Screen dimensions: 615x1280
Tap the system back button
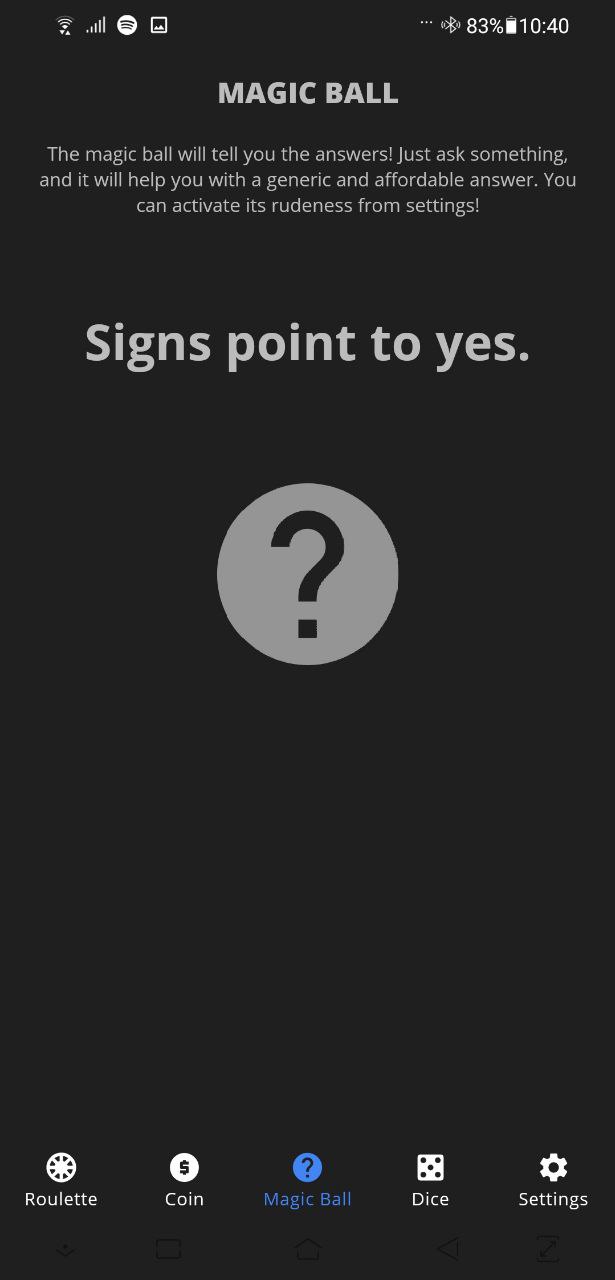click(x=448, y=1248)
